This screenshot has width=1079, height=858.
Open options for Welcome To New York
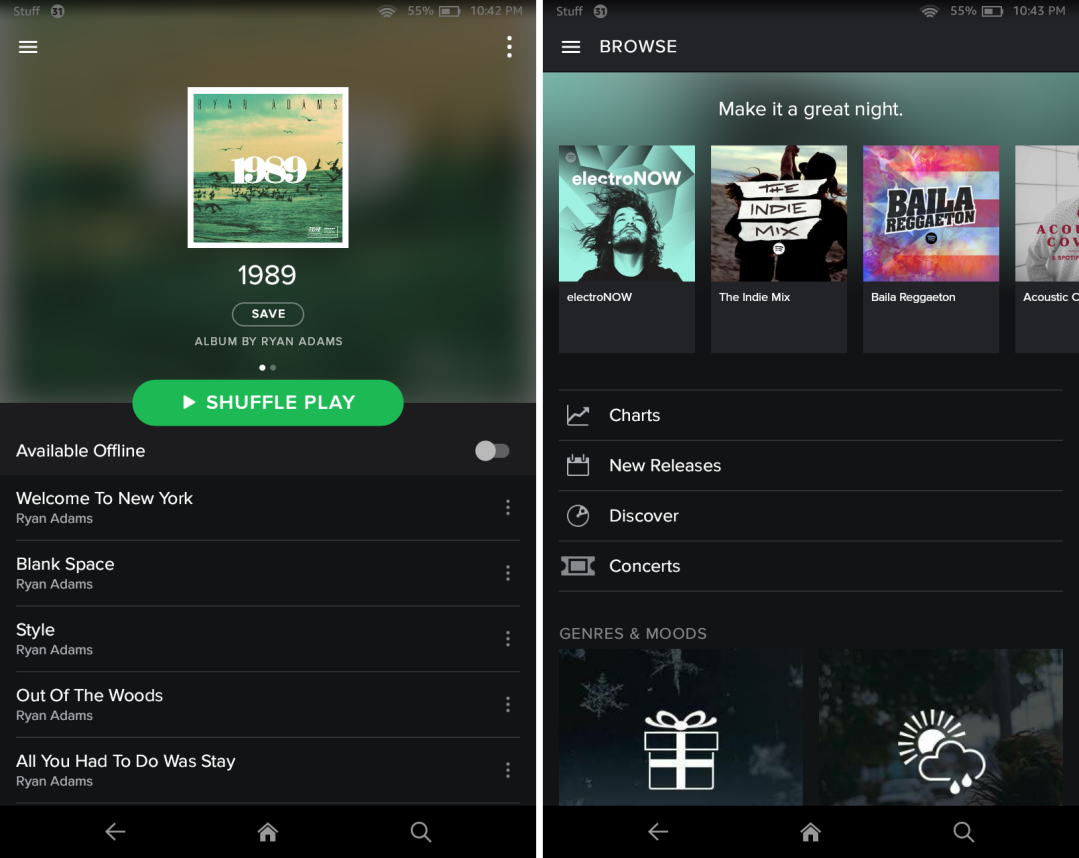[x=508, y=508]
